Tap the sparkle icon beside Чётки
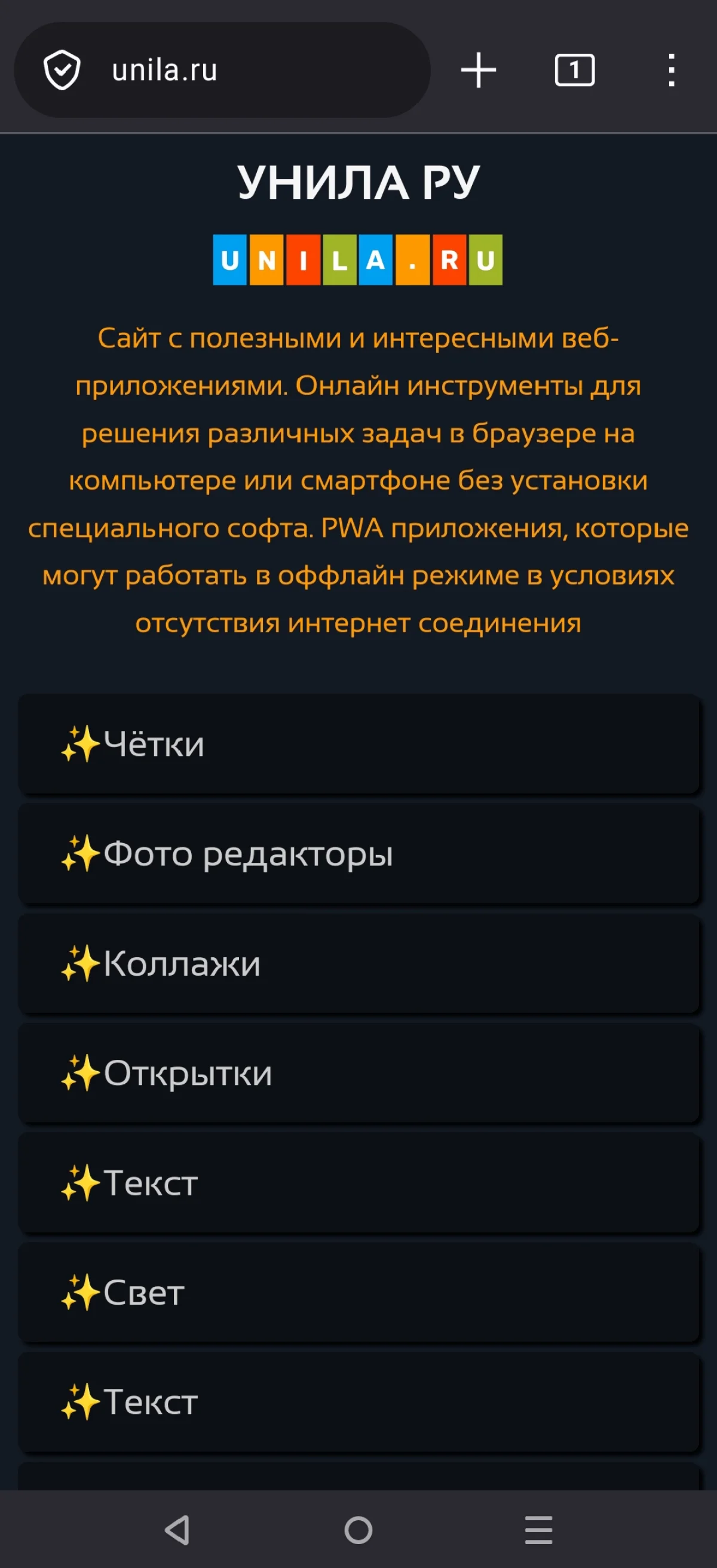Viewport: 717px width, 1568px height. point(81,744)
